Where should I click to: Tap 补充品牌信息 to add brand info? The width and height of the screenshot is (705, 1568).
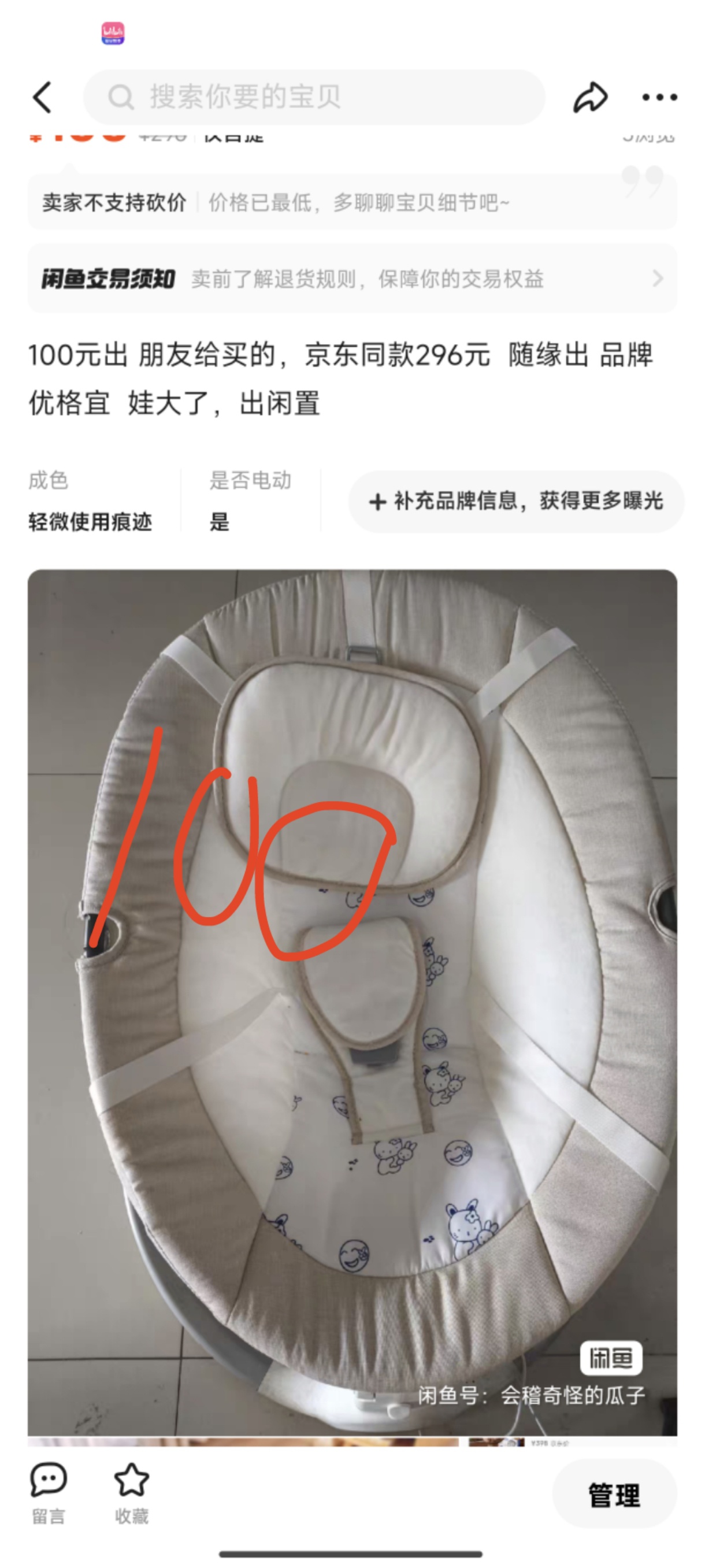click(516, 502)
